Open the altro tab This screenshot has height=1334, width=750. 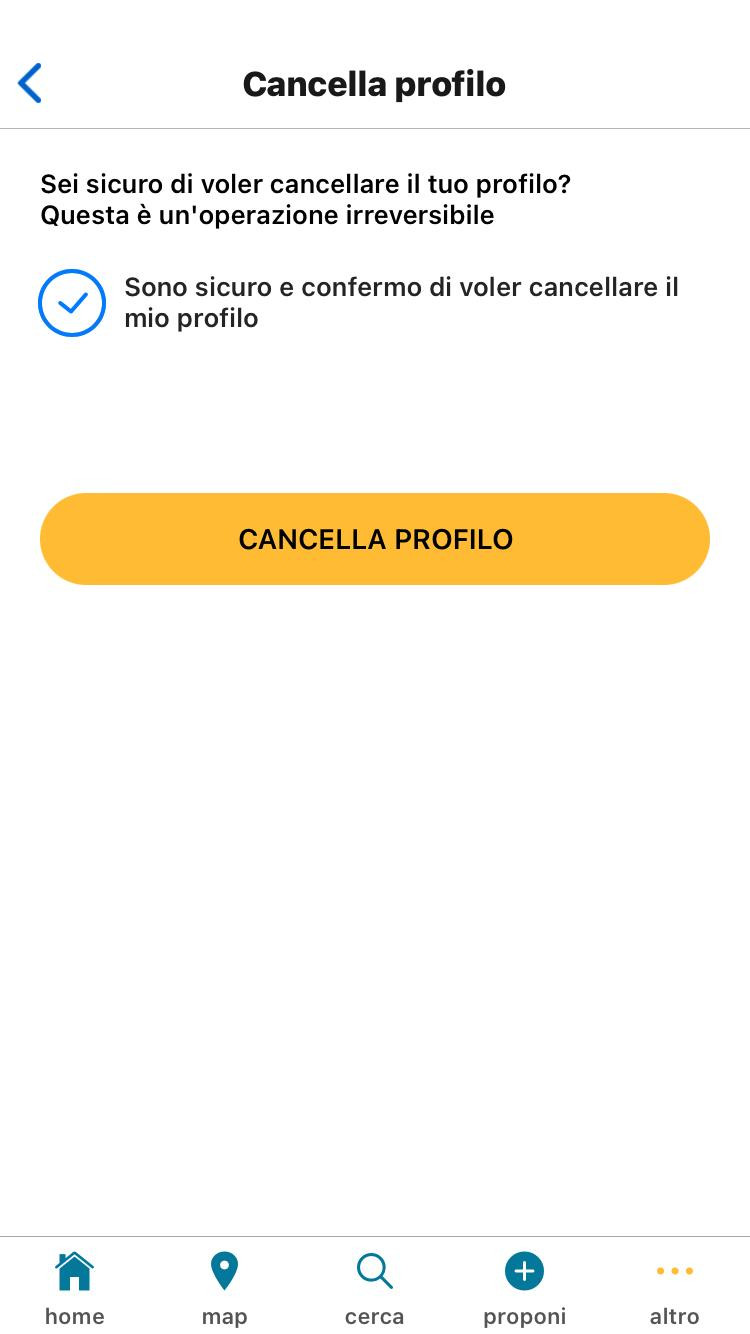click(675, 1289)
